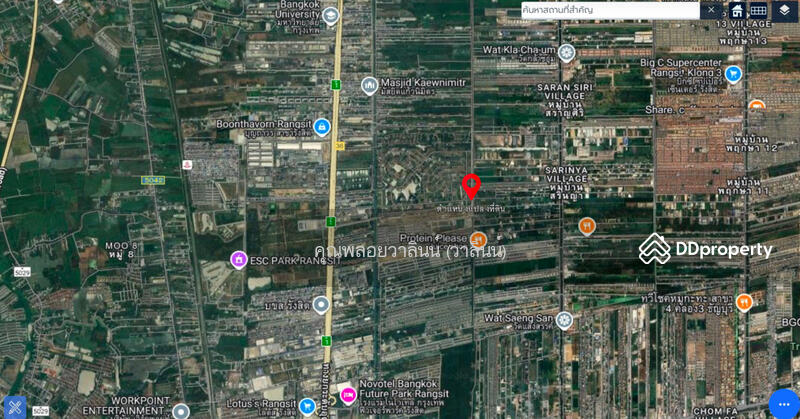Select the red location pin
Viewport: 800px width, 419px height.
471,186
